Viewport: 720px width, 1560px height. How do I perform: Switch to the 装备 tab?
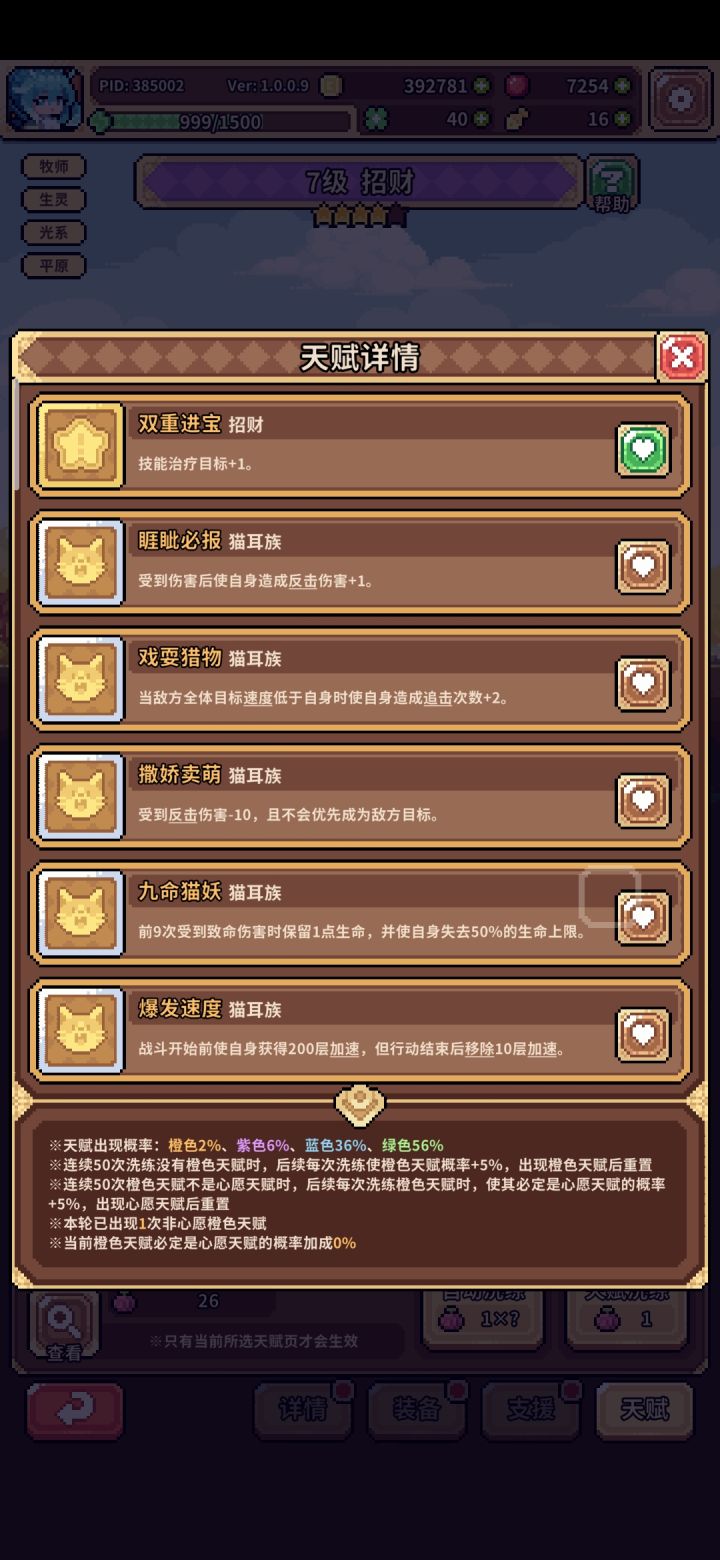417,1410
